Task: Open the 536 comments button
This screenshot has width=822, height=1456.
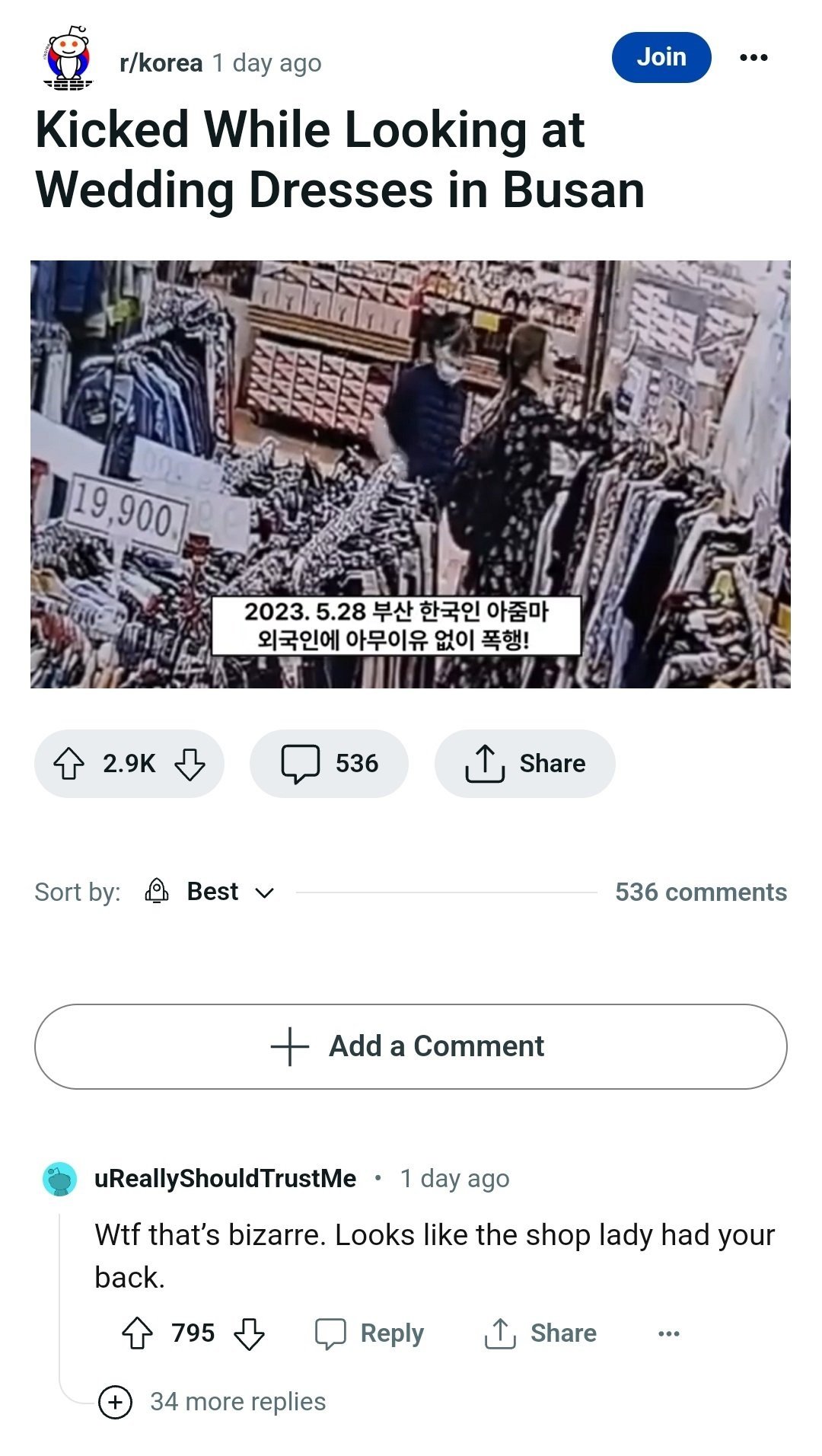Action: point(329,763)
